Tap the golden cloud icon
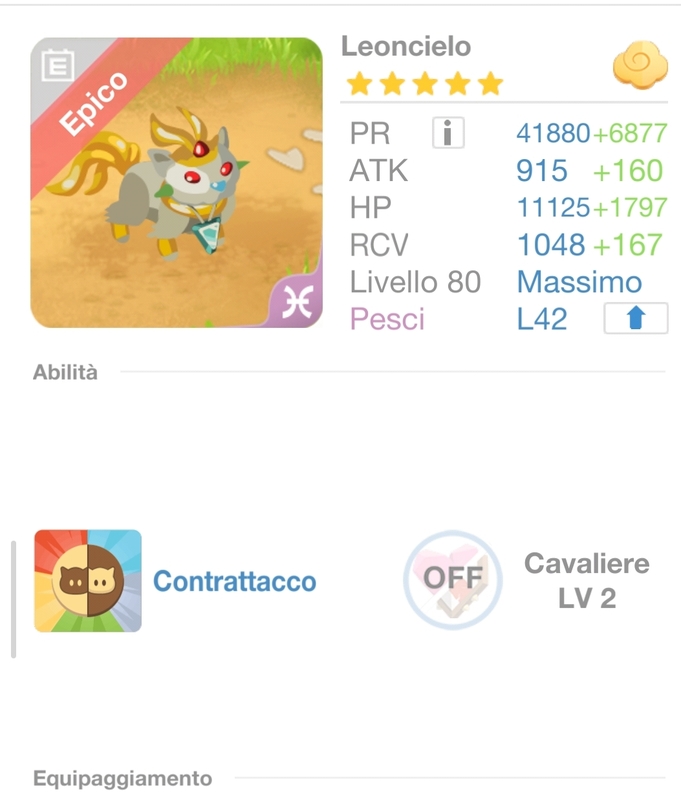This screenshot has height=800, width=681. [x=639, y=69]
